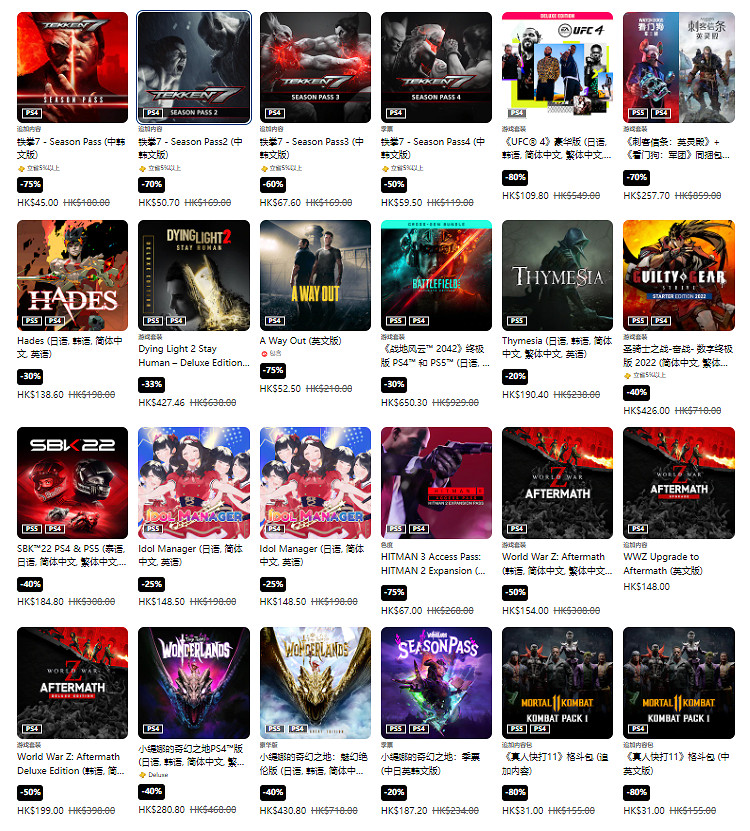Open the A Way Out product tile

(315, 276)
